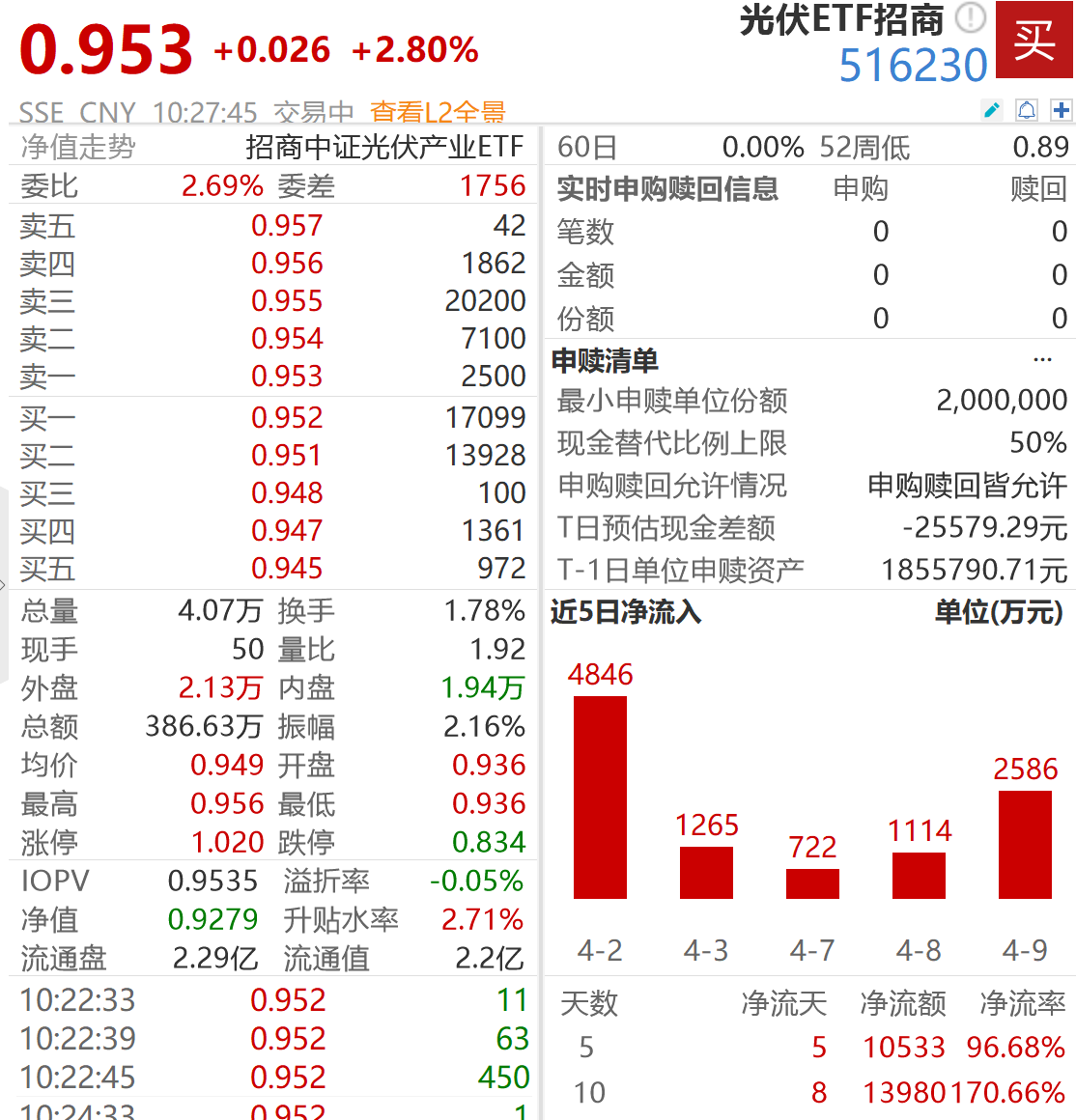Click the 10-day 净流额 value 13980

point(906,1092)
